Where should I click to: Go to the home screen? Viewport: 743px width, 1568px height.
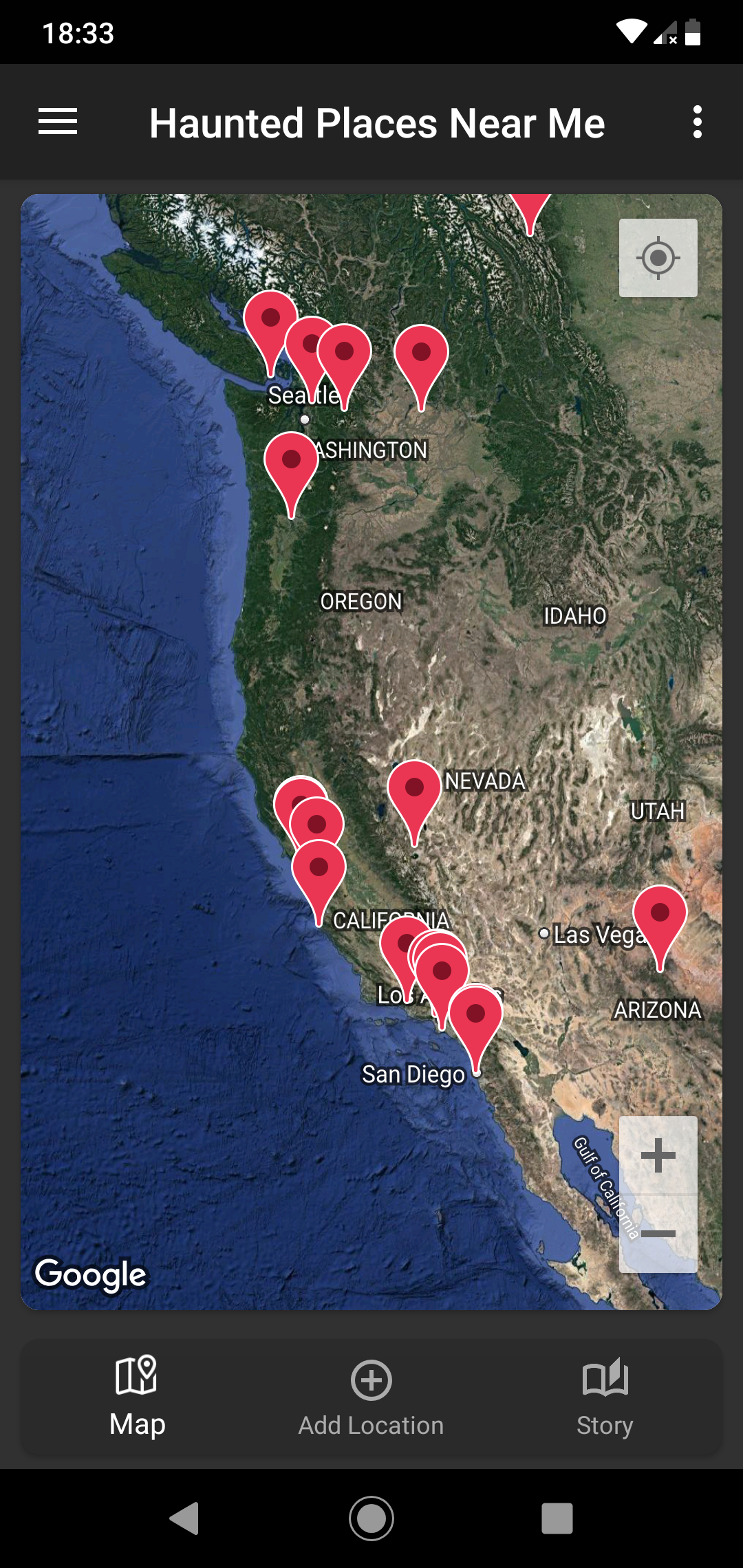[x=371, y=1518]
